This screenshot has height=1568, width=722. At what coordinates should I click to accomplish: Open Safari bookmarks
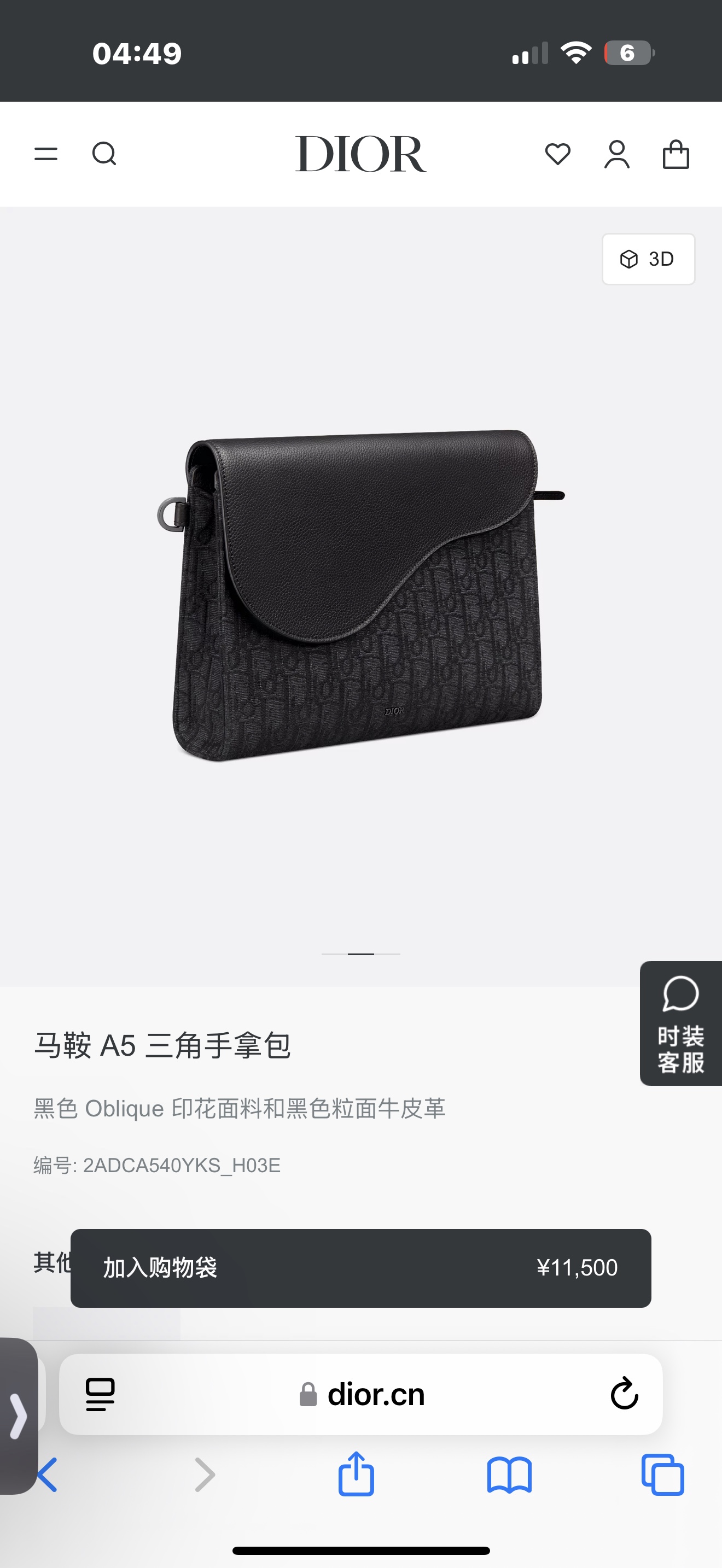click(509, 1475)
